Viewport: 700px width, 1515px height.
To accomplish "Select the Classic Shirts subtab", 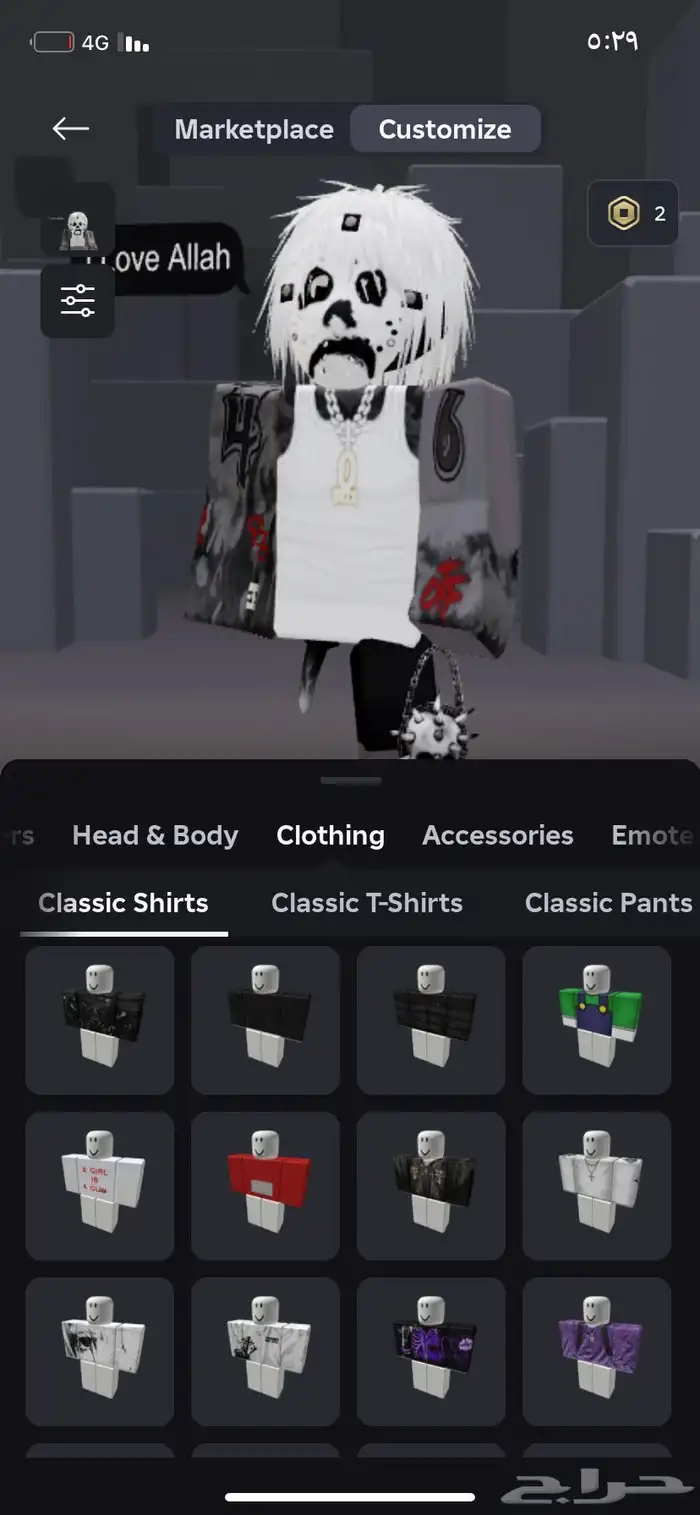I will (x=123, y=903).
